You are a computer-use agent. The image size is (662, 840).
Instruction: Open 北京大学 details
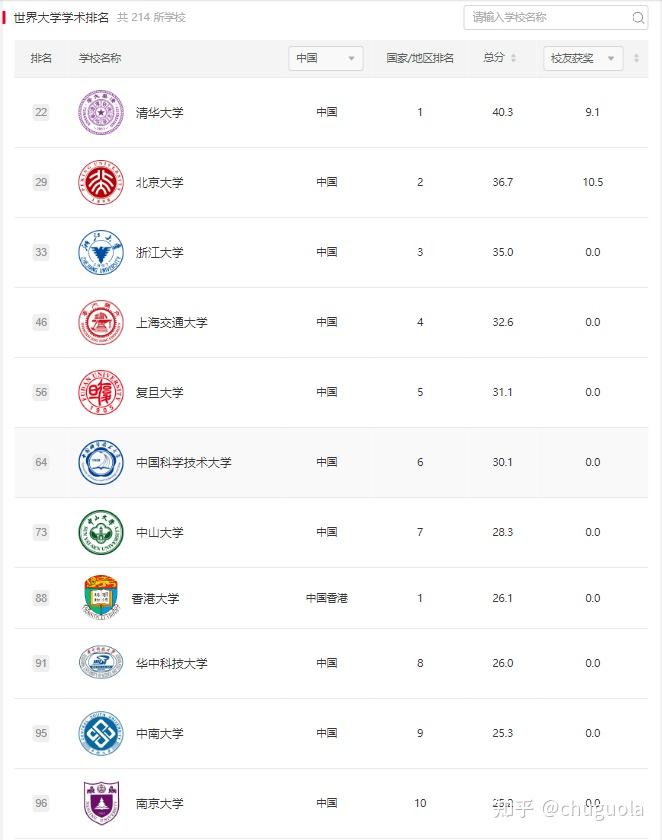point(159,183)
